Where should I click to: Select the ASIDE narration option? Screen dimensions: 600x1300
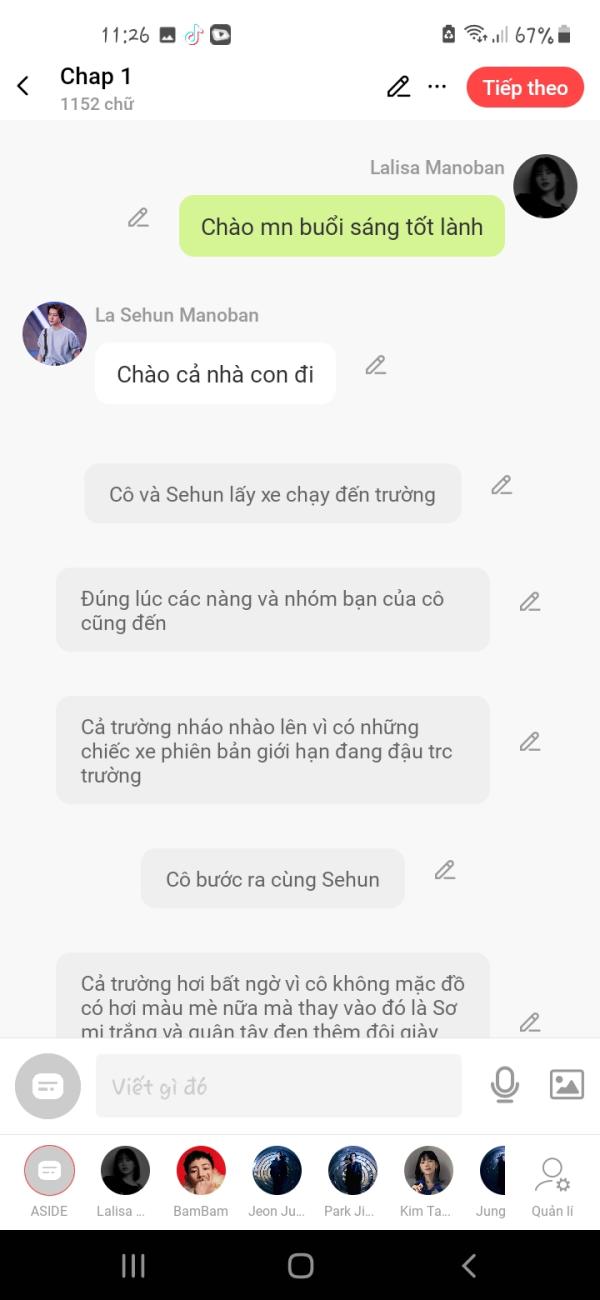point(49,1170)
